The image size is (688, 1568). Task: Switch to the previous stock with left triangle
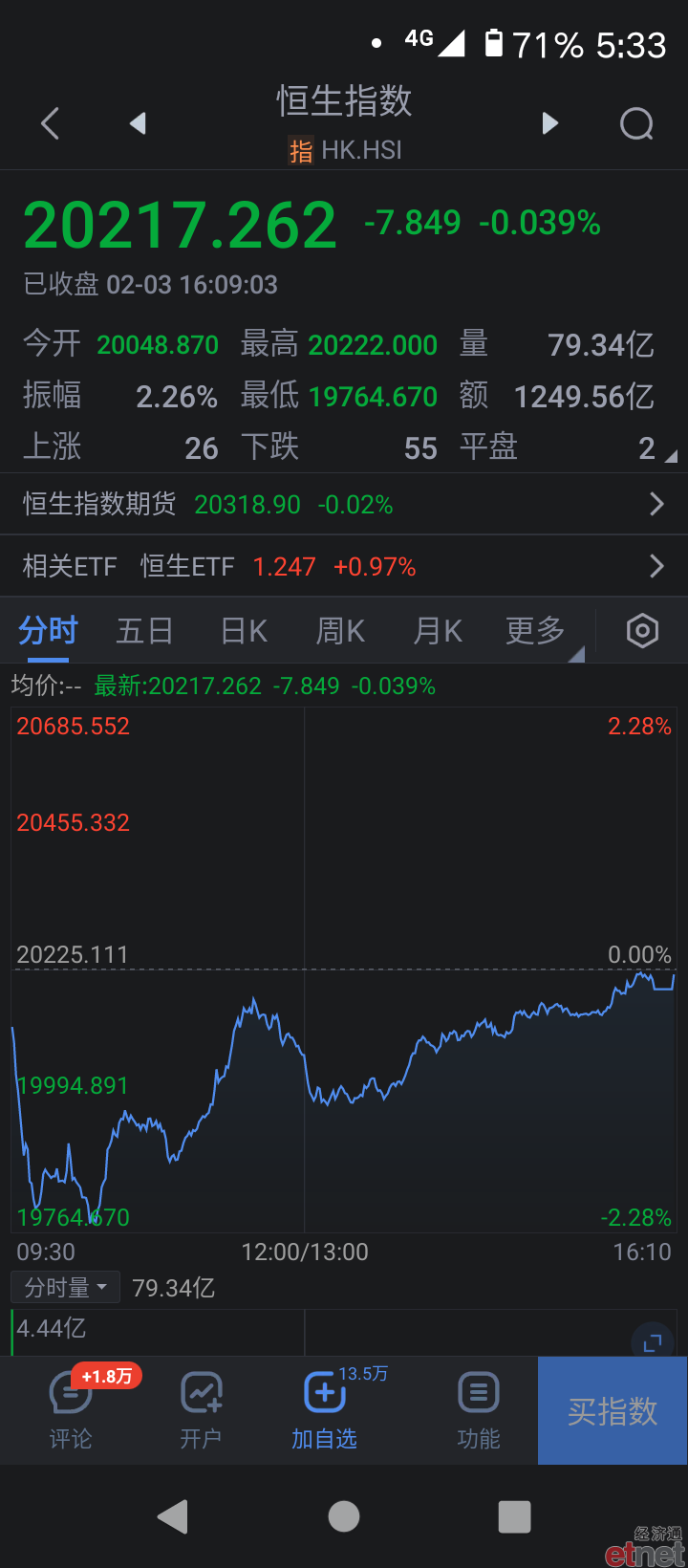pos(138,123)
